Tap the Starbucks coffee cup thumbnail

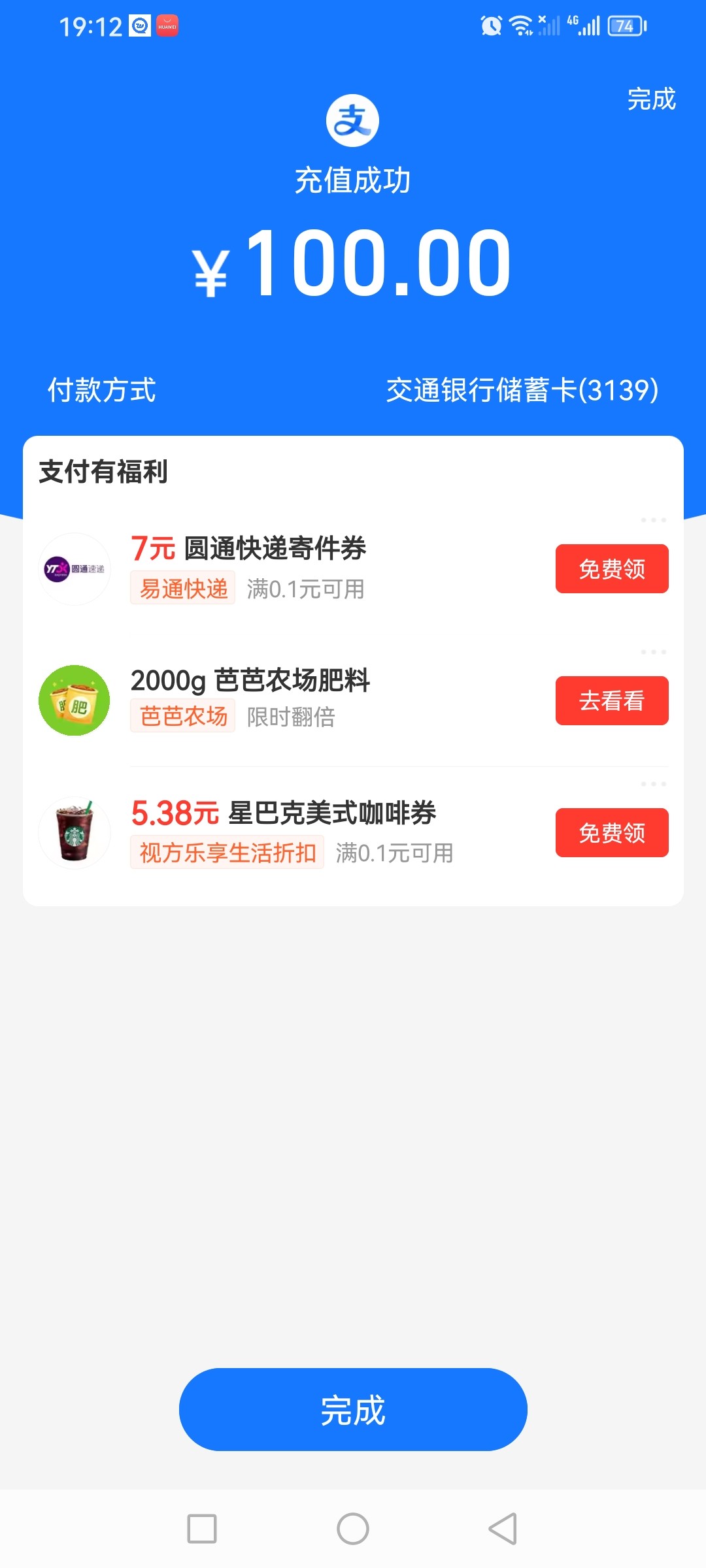[x=74, y=832]
